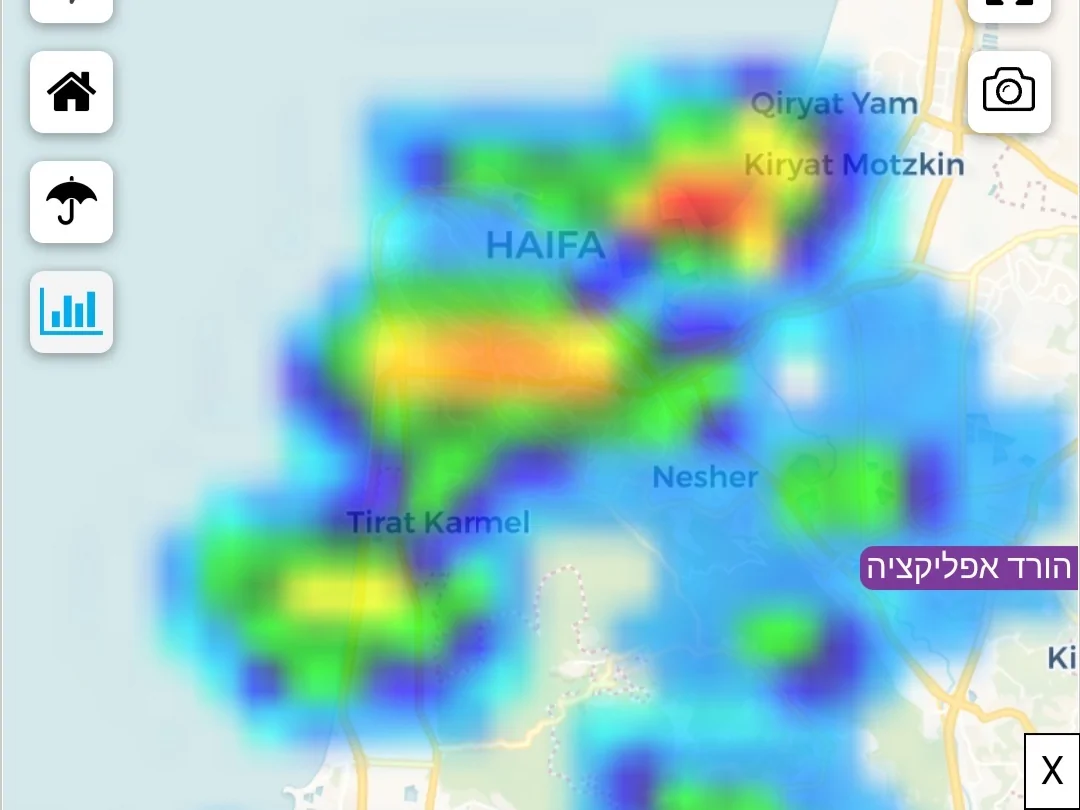Take a snapshot with the camera button
Screen dimensions: 1080x810
(x=1009, y=92)
